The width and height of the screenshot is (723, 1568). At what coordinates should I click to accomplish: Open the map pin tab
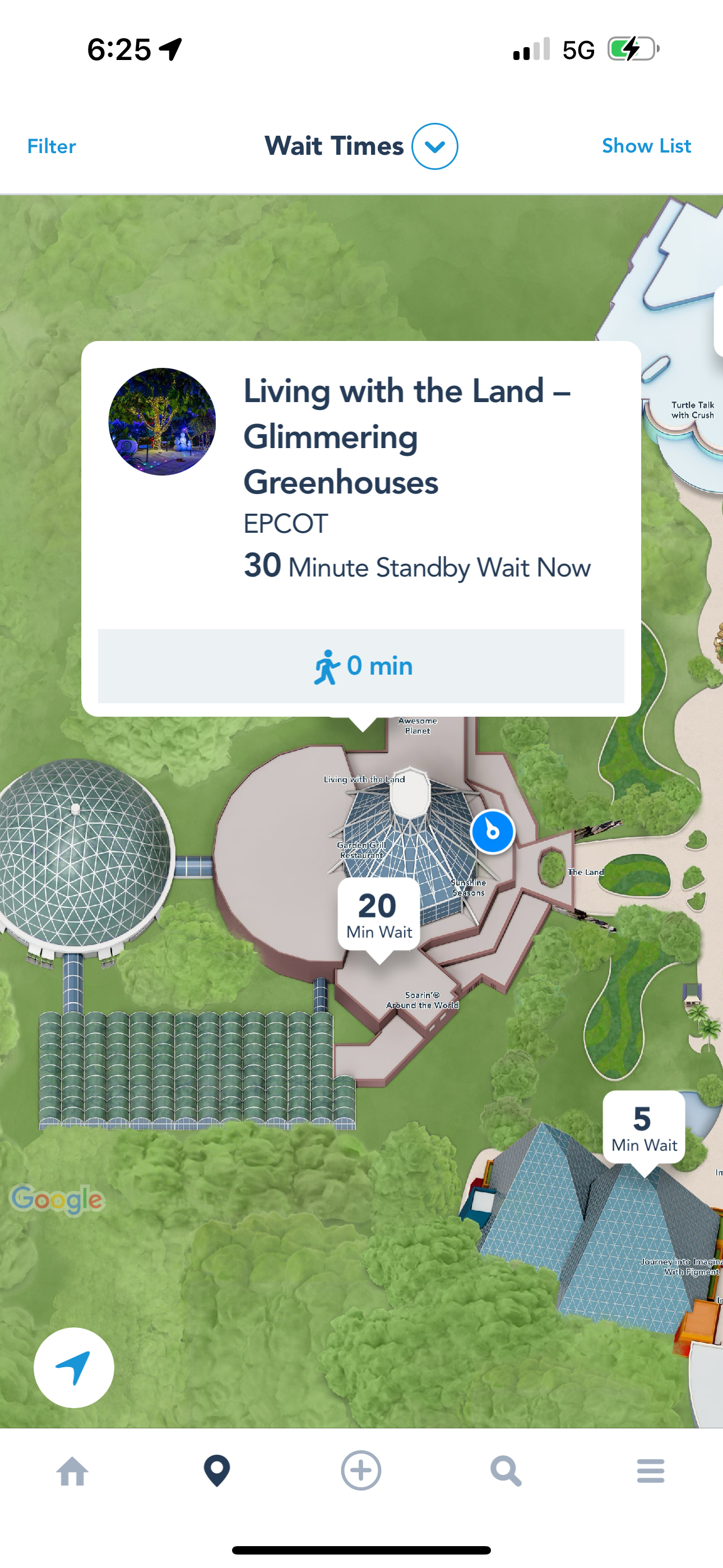point(217,1471)
